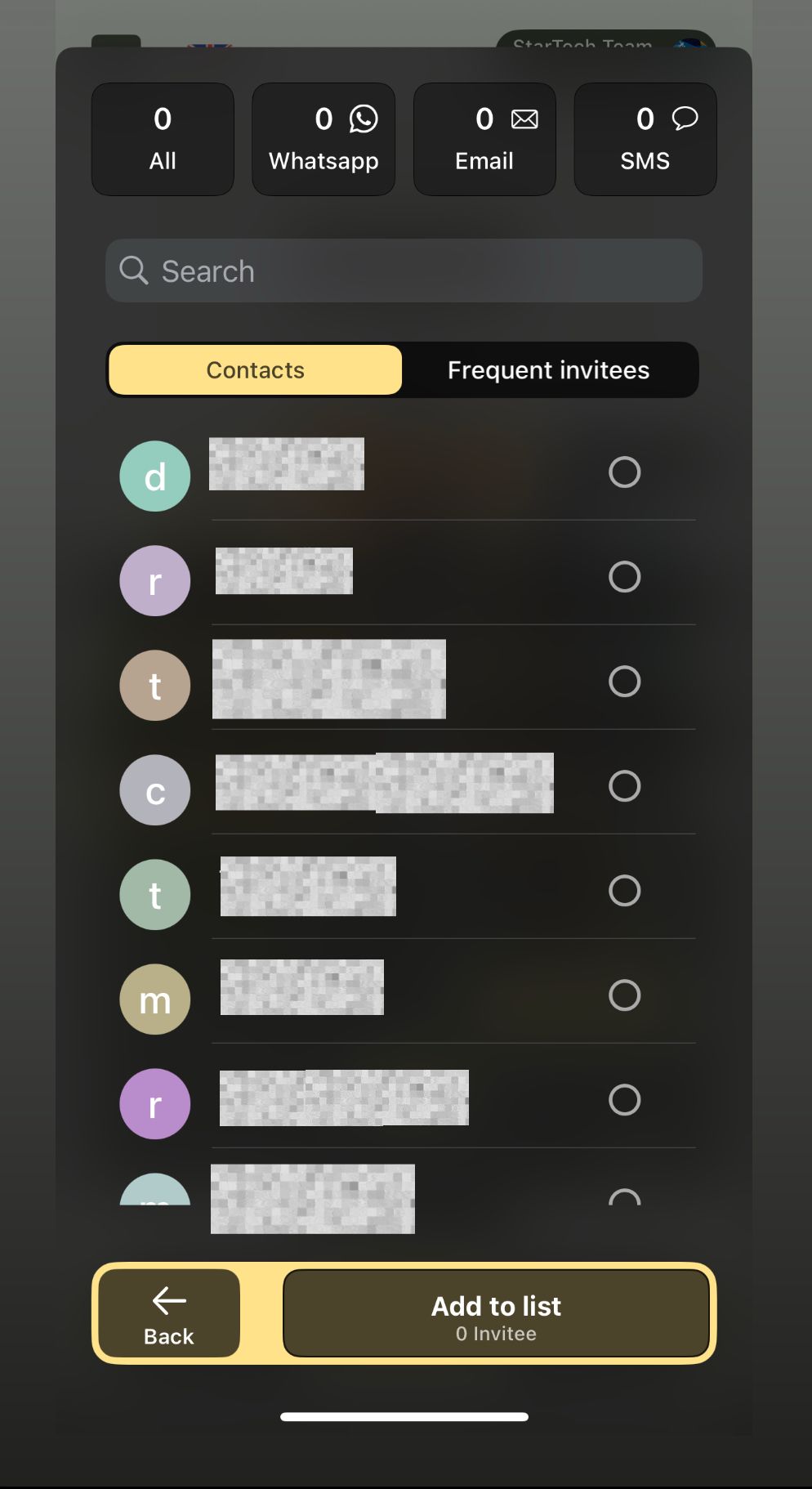Filter invitees by Whatsapp
The width and height of the screenshot is (812, 1489).
[323, 139]
